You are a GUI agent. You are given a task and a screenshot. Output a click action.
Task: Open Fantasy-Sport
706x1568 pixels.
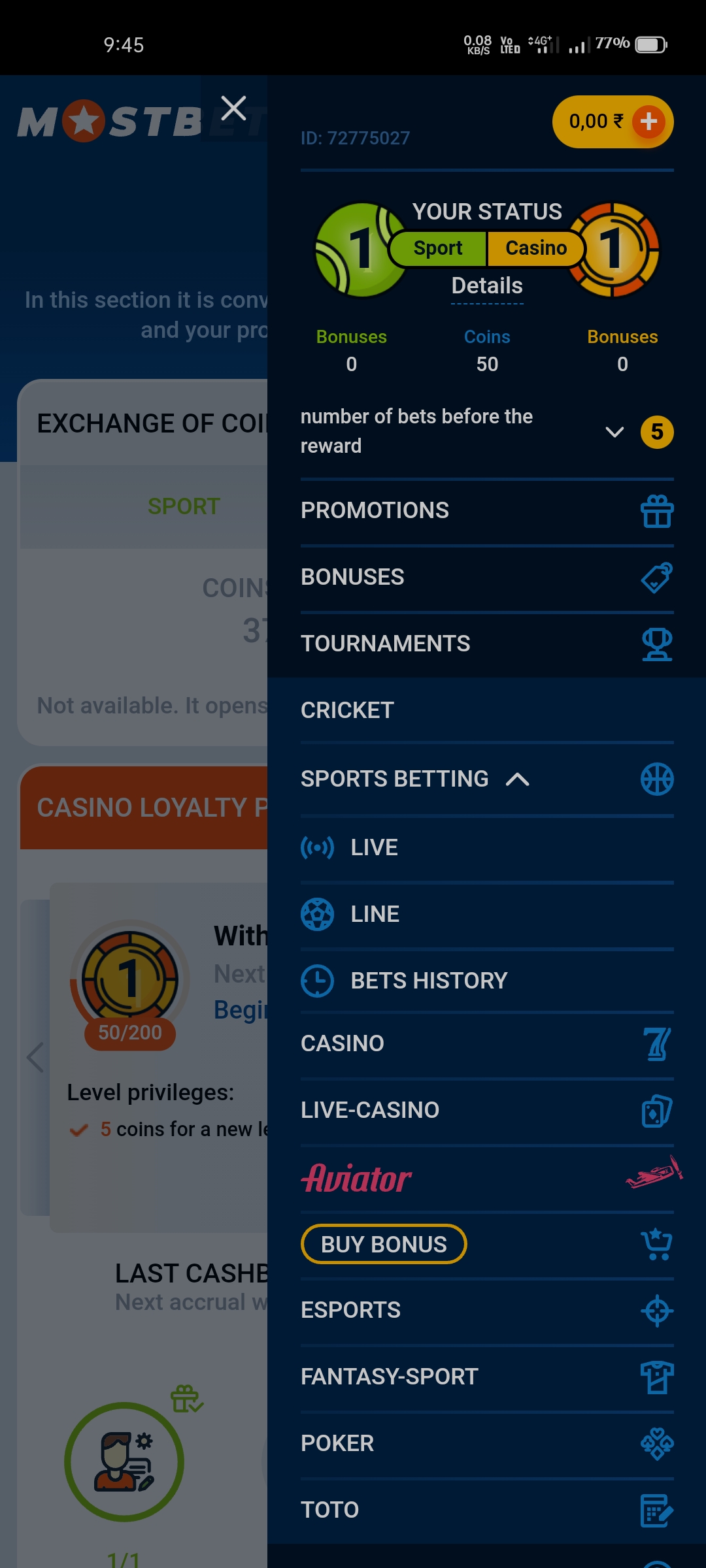[x=390, y=1377]
